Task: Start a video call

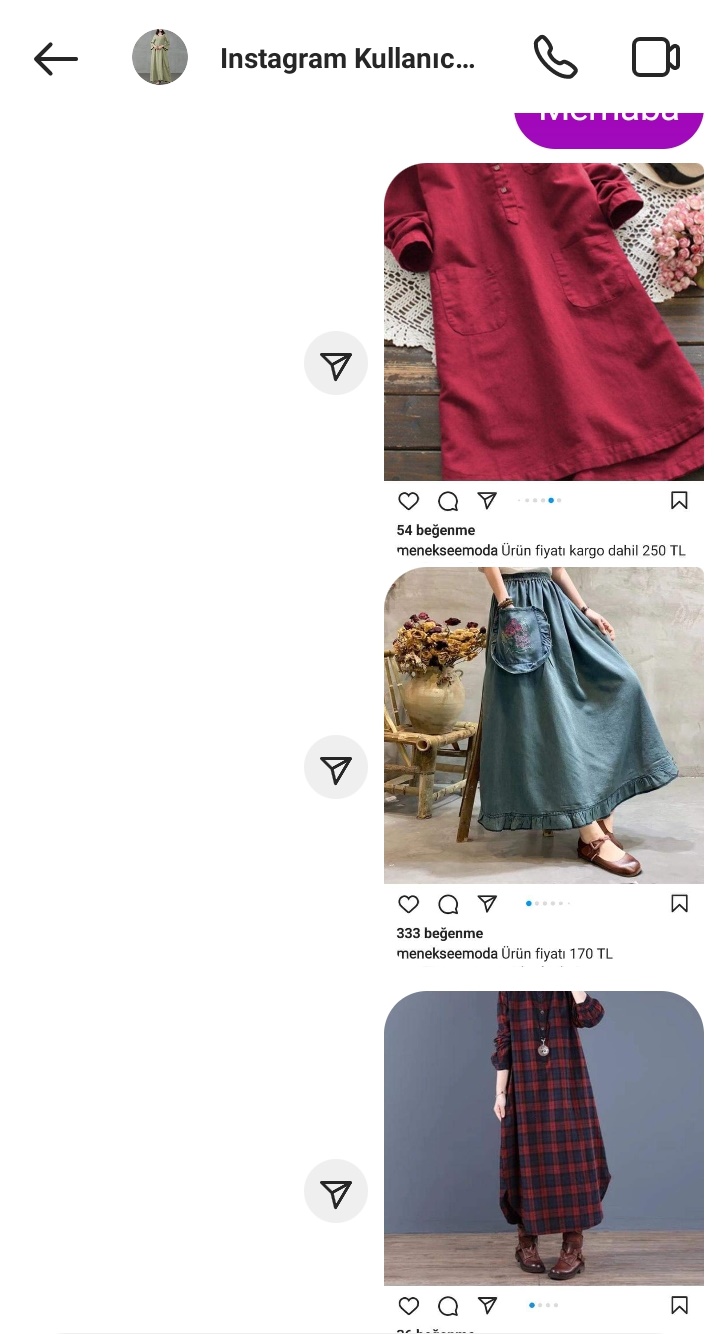Action: (656, 58)
